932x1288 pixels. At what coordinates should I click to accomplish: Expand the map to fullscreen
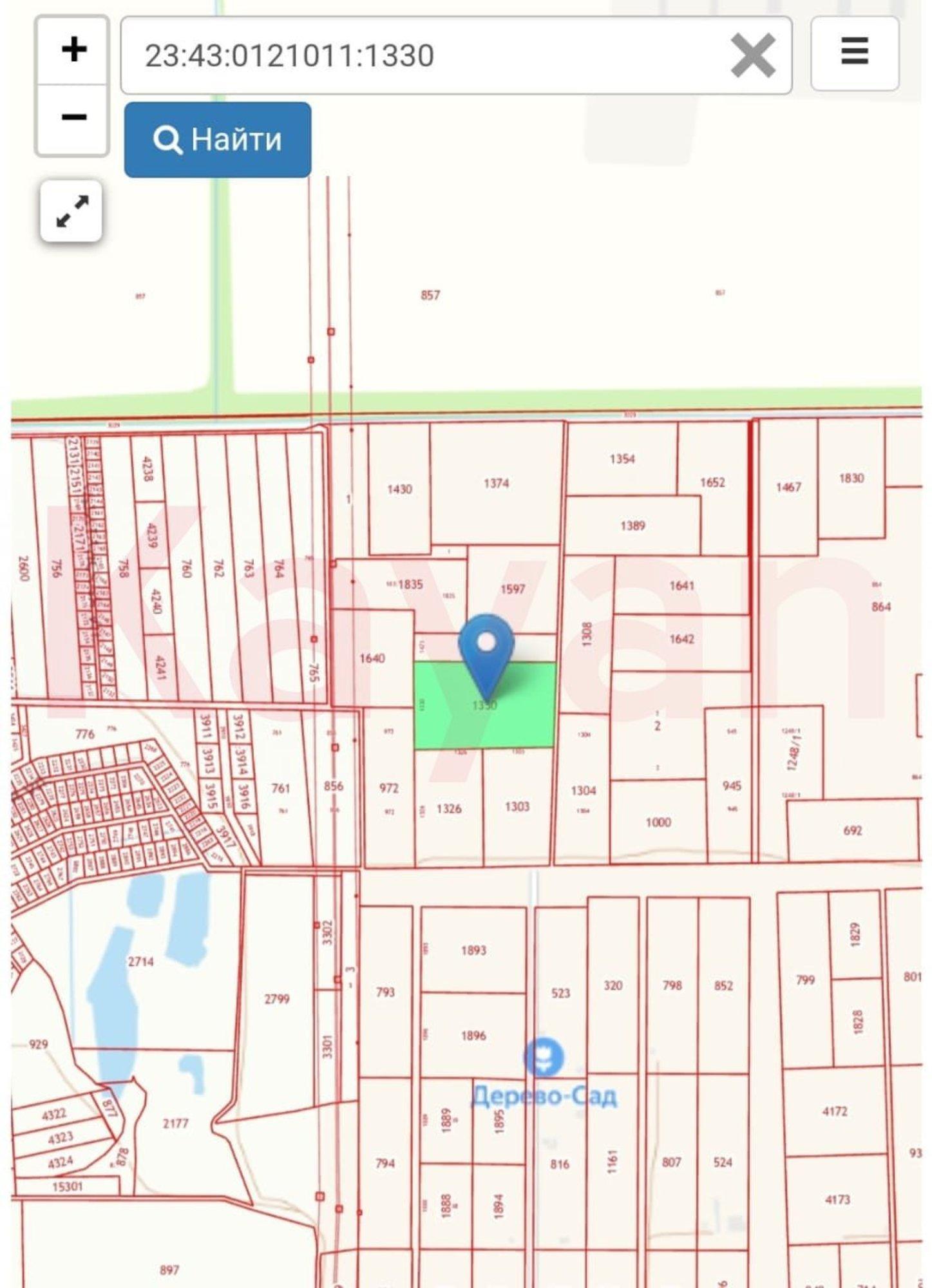71,211
